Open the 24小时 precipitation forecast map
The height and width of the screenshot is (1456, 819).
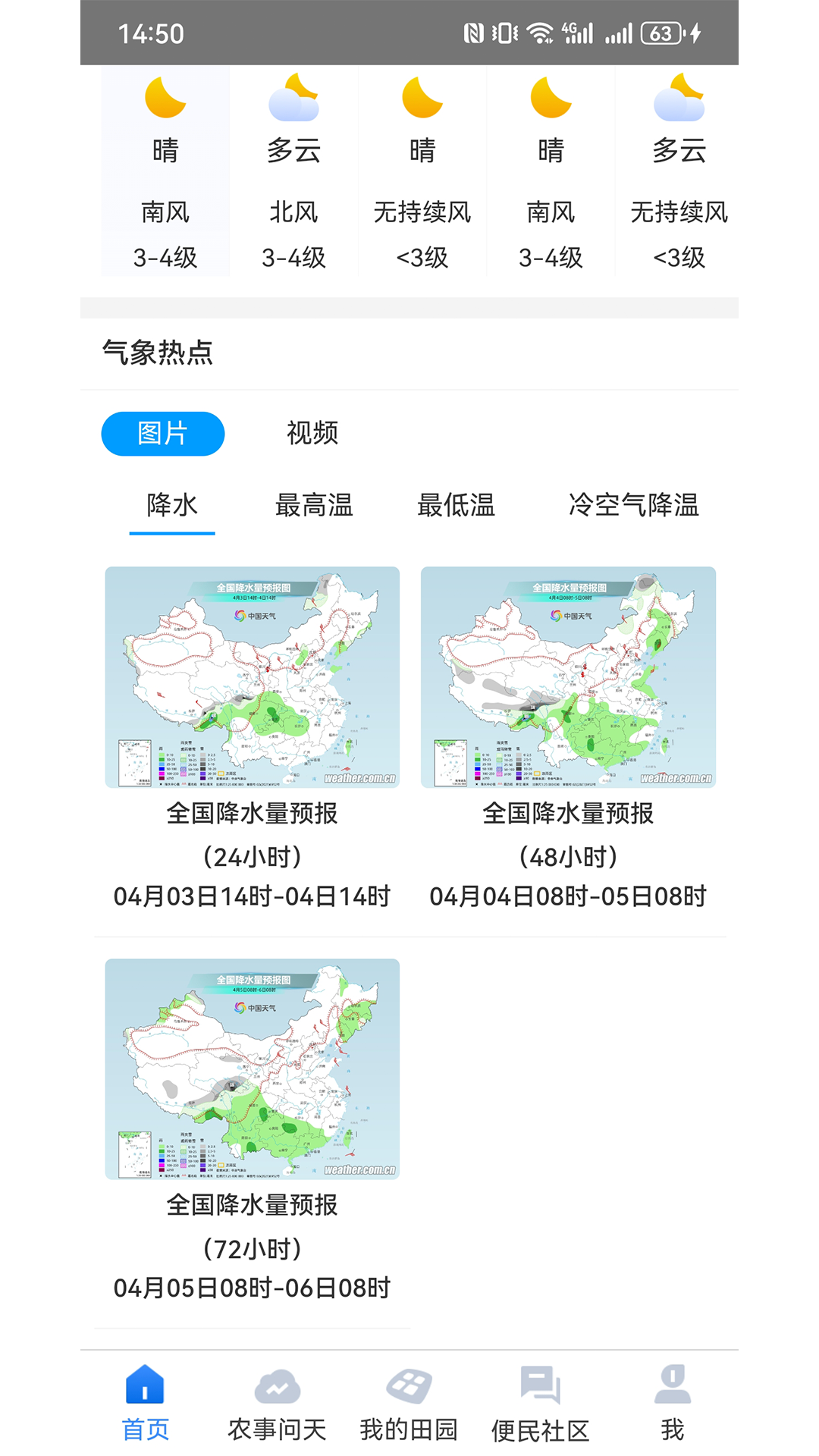point(253,676)
